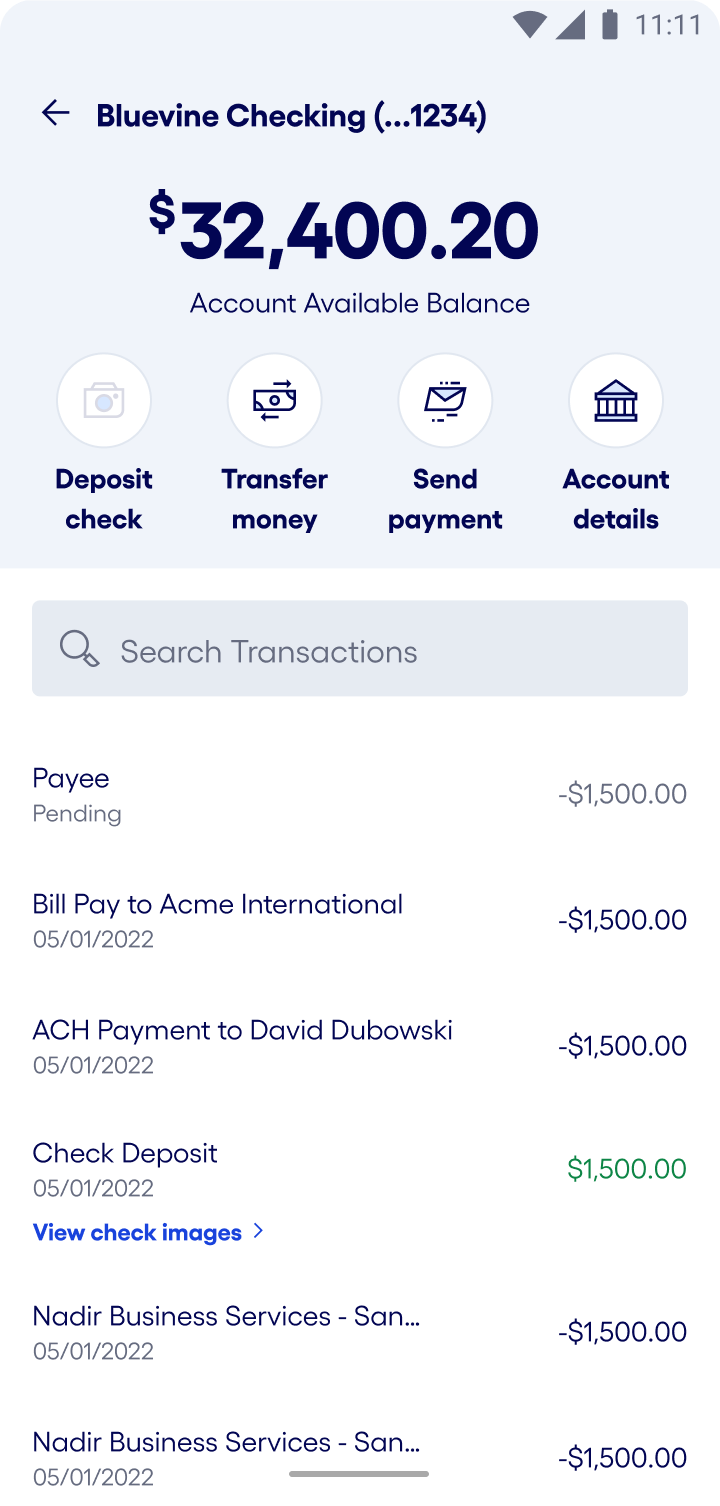Tap the back arrow to leave account view
The height and width of the screenshot is (1506, 720).
55,113
